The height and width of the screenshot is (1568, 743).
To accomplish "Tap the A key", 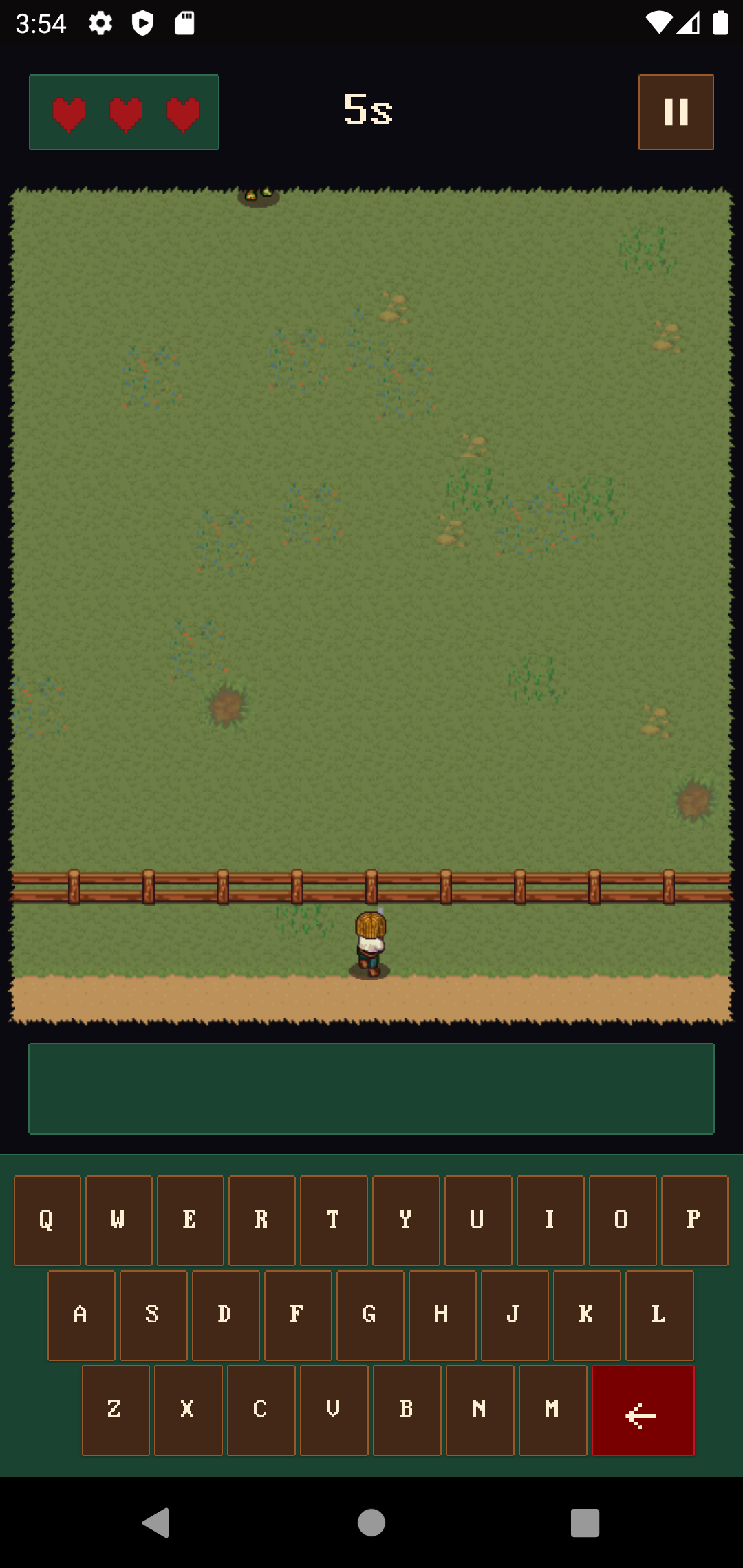I will [81, 1315].
